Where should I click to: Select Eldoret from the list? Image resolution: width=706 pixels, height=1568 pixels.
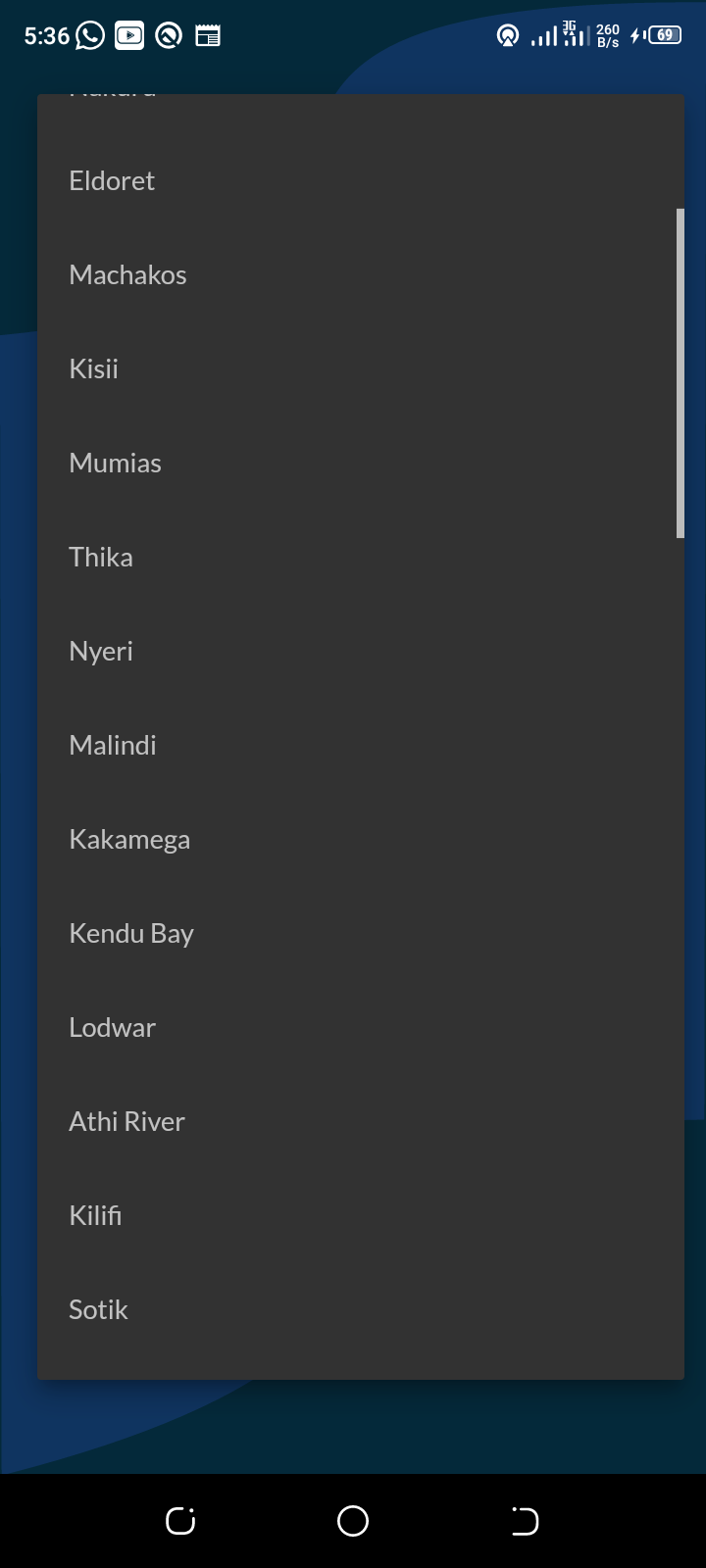[x=360, y=180]
